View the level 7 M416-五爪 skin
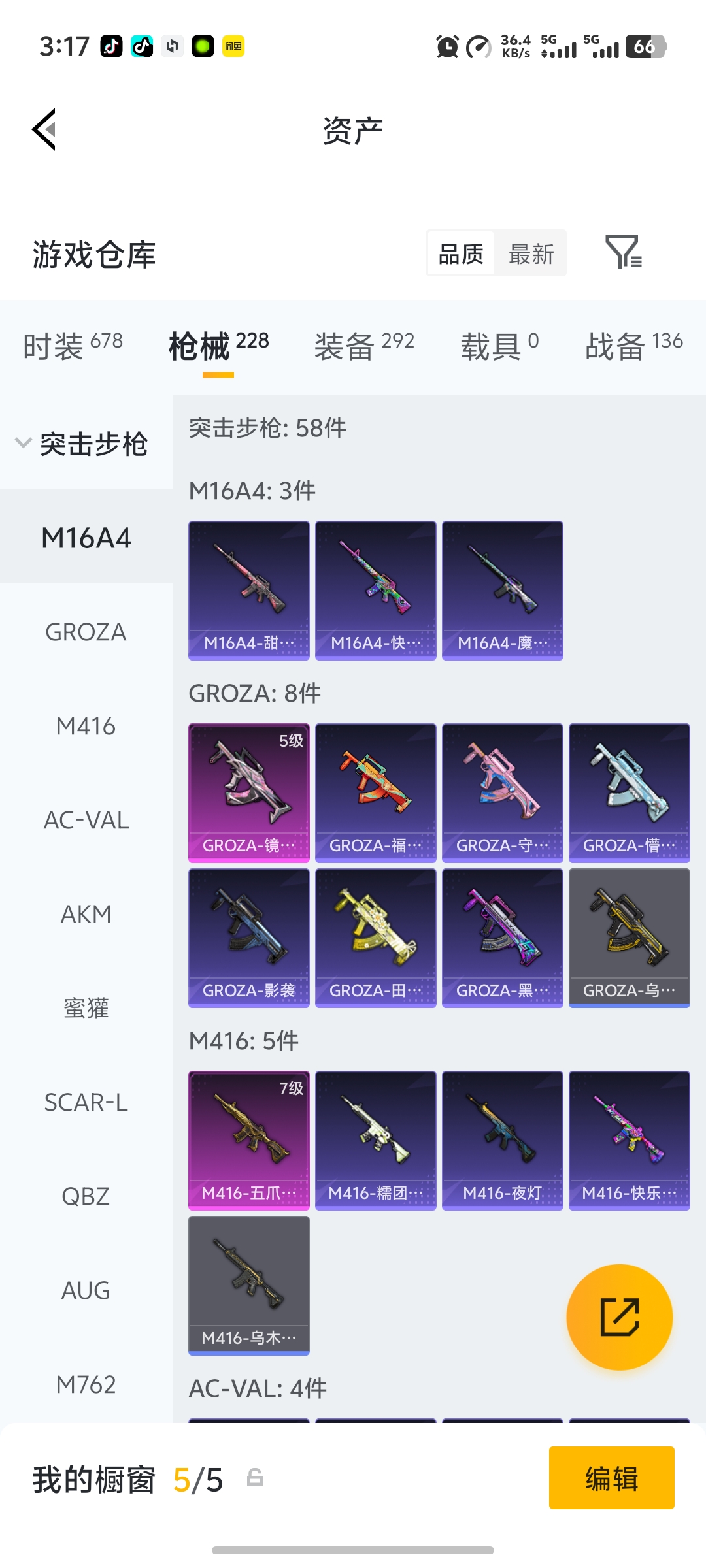This screenshot has height=1568, width=706. point(249,1140)
